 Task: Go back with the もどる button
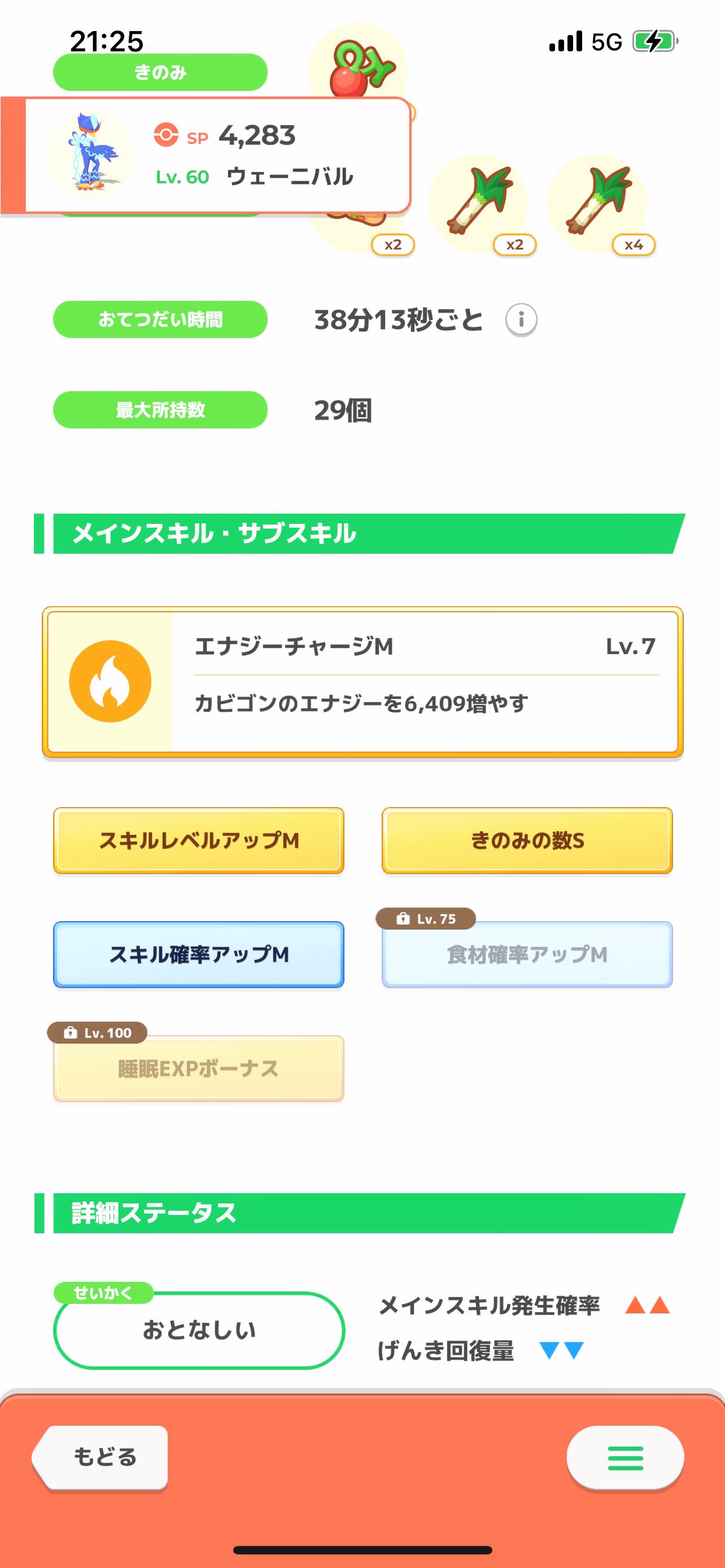(x=101, y=1457)
